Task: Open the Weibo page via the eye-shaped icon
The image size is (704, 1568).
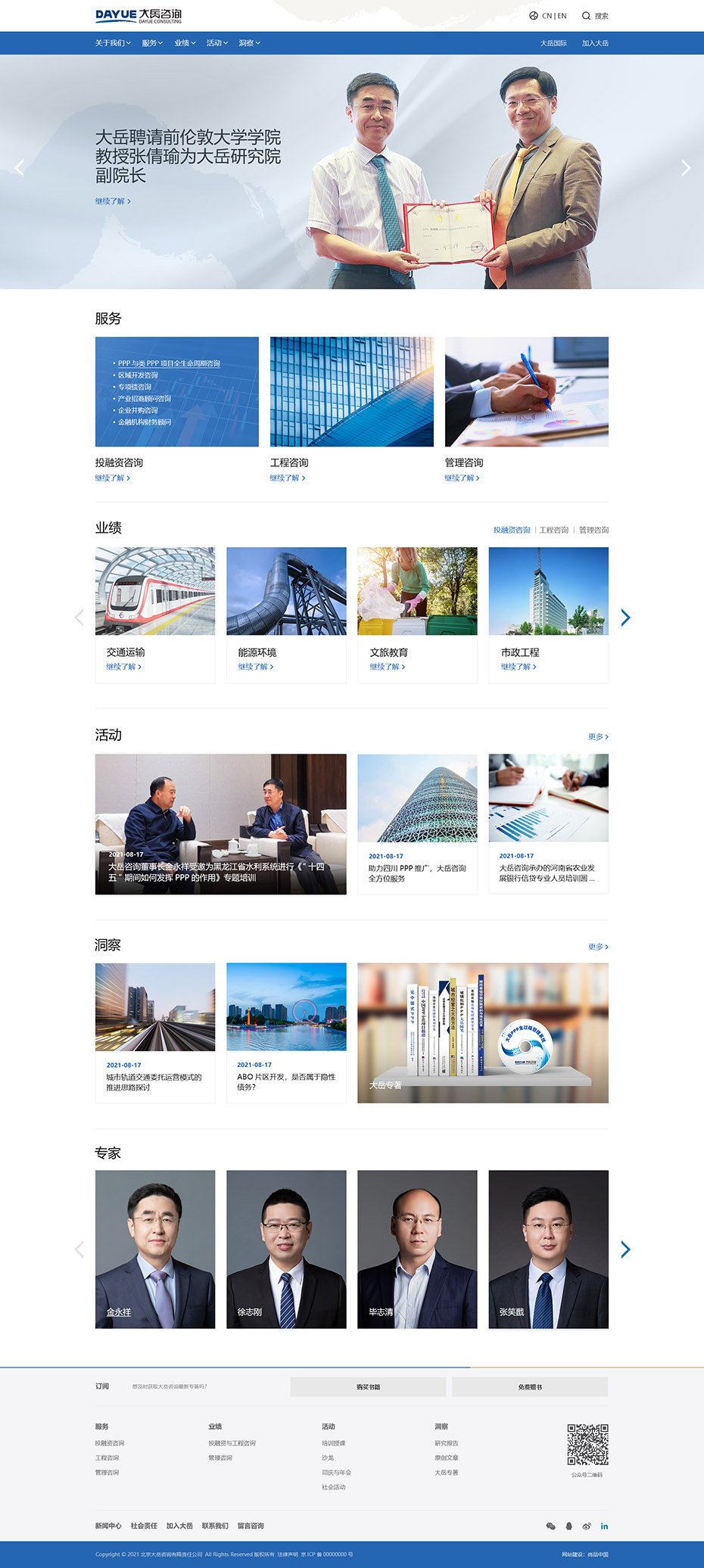Action: 587,1526
